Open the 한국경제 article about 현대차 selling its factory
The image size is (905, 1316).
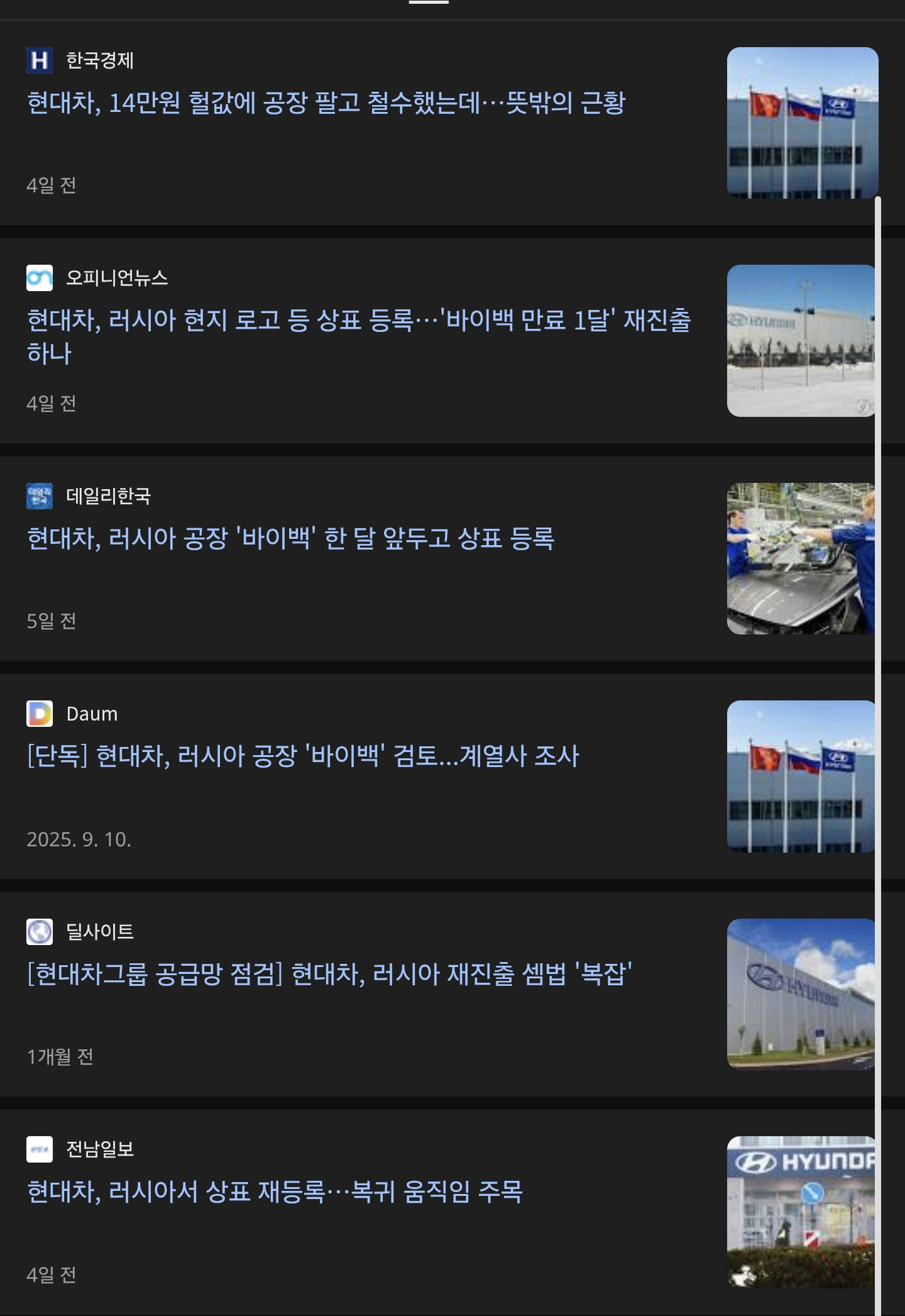[x=326, y=103]
